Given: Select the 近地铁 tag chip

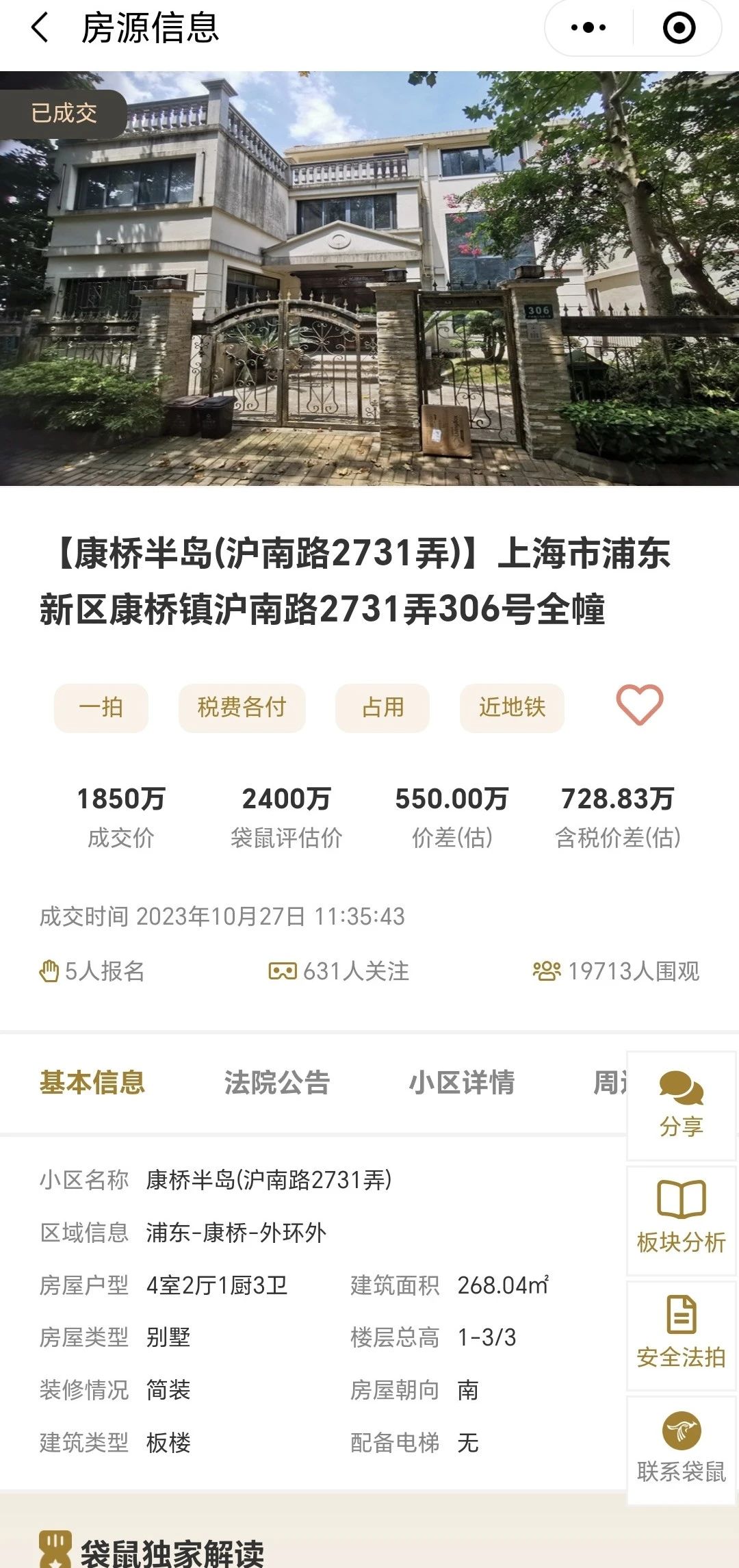Looking at the screenshot, I should tap(512, 708).
